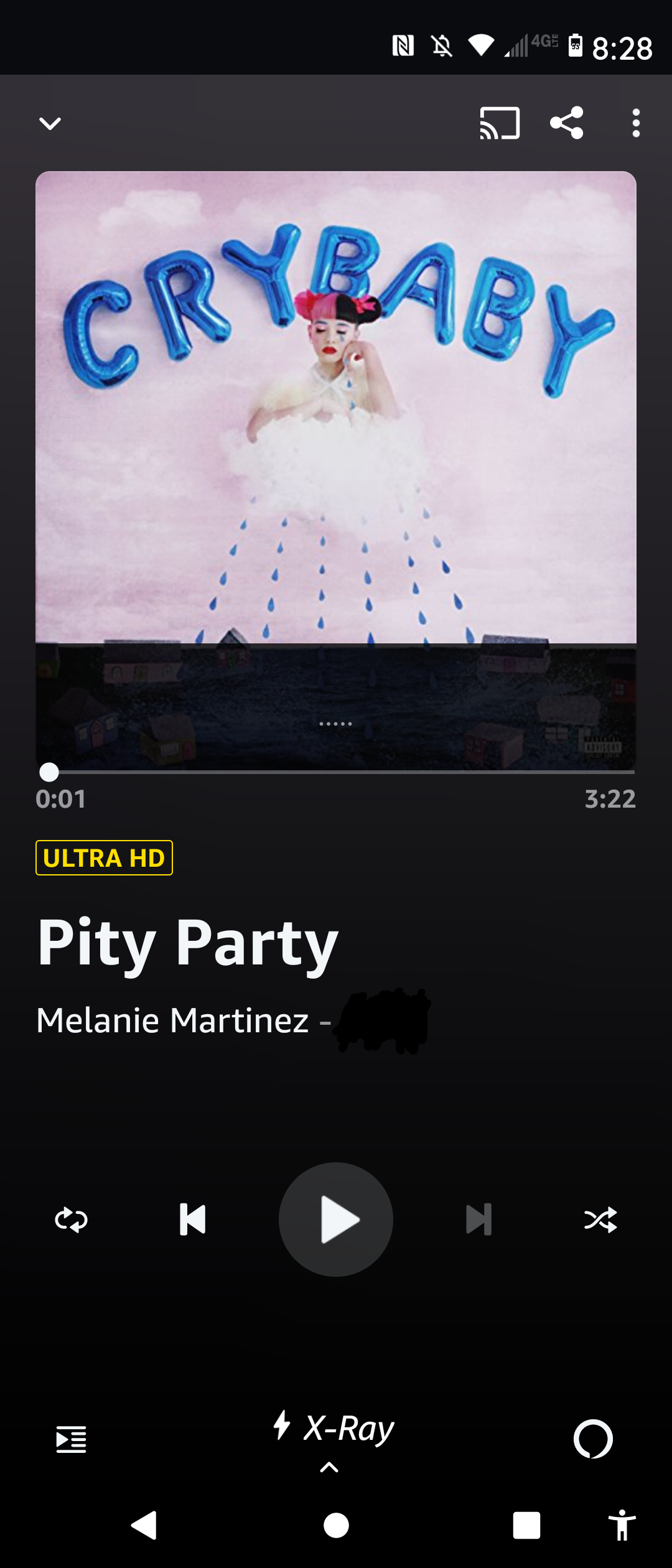Viewport: 672px width, 1568px height.
Task: Activate the Alexa voice assistant
Action: point(593,1439)
